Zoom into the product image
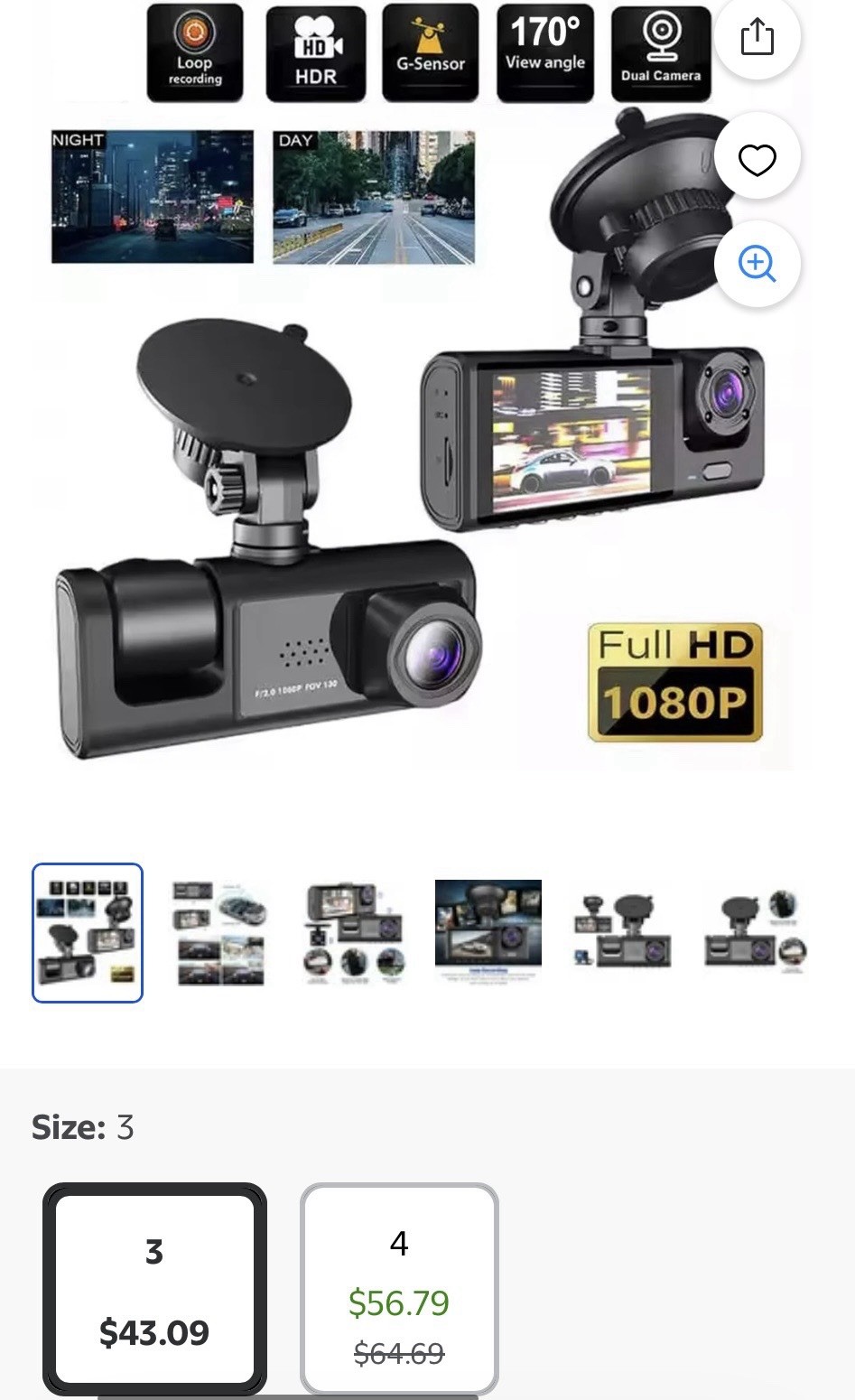This screenshot has height=1400, width=855. point(757,264)
